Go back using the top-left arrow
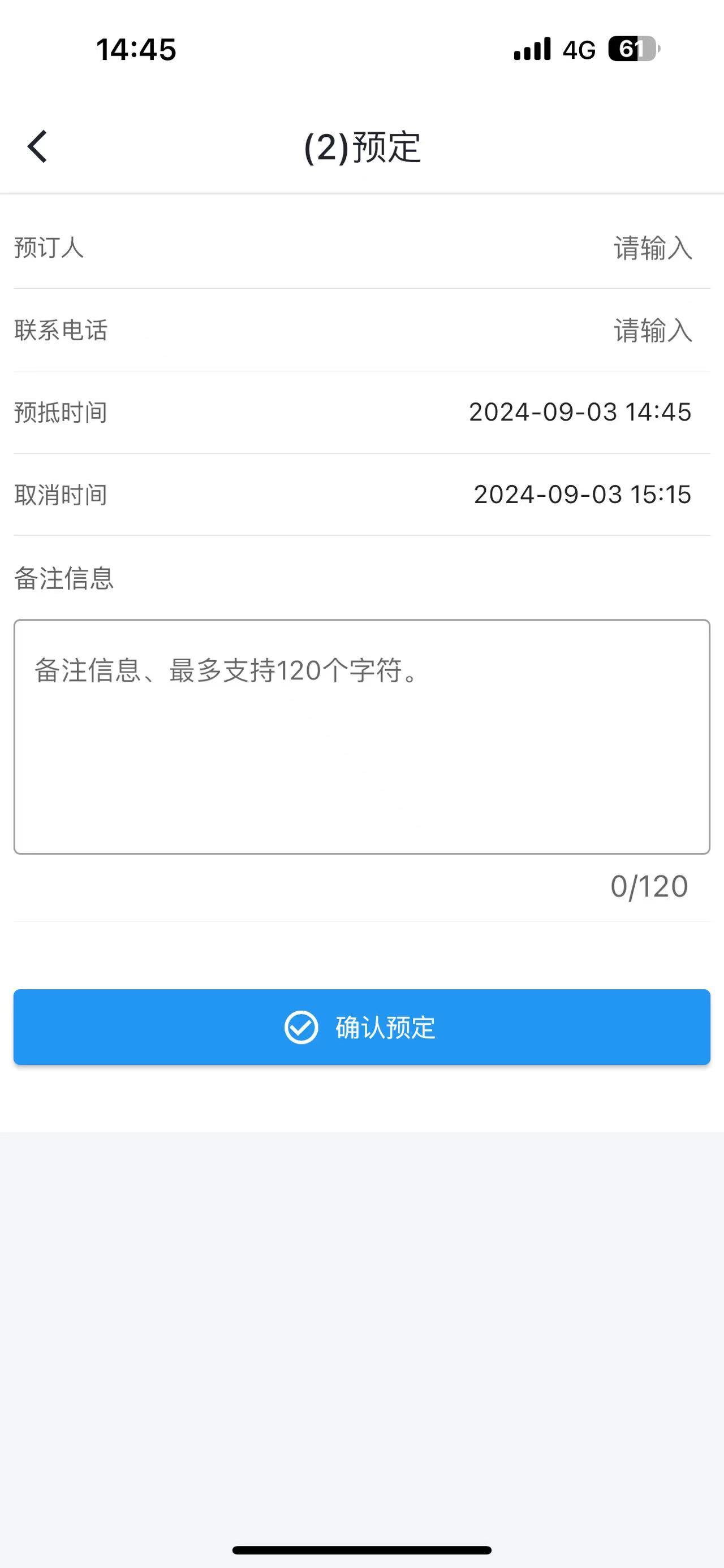This screenshot has height=1568, width=724. (38, 147)
